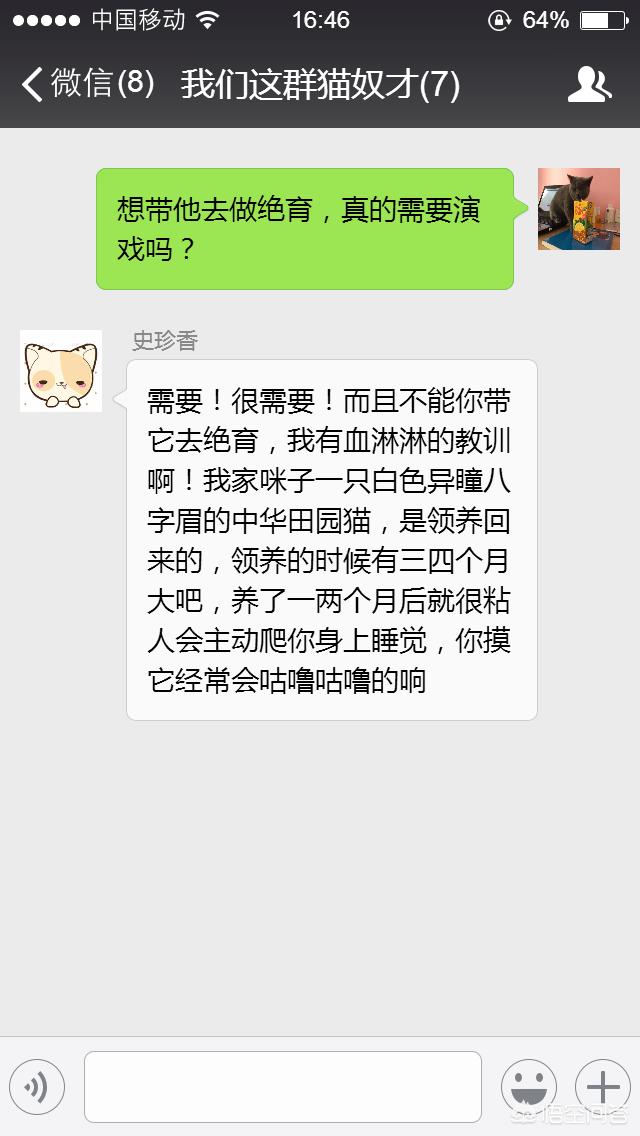Viewport: 640px width, 1136px height.
Task: Switch to voice message input
Action: click(x=37, y=1087)
